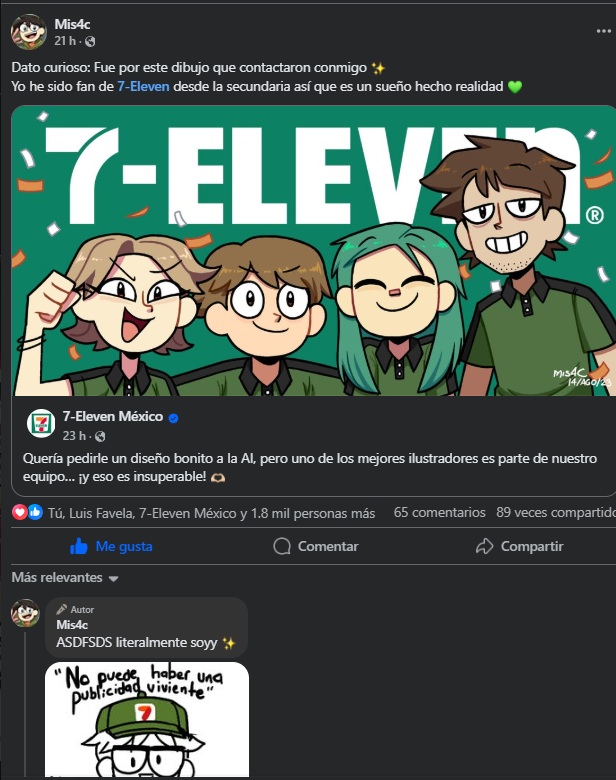
Task: View the shared 7-Eleven illustration
Action: point(313,250)
